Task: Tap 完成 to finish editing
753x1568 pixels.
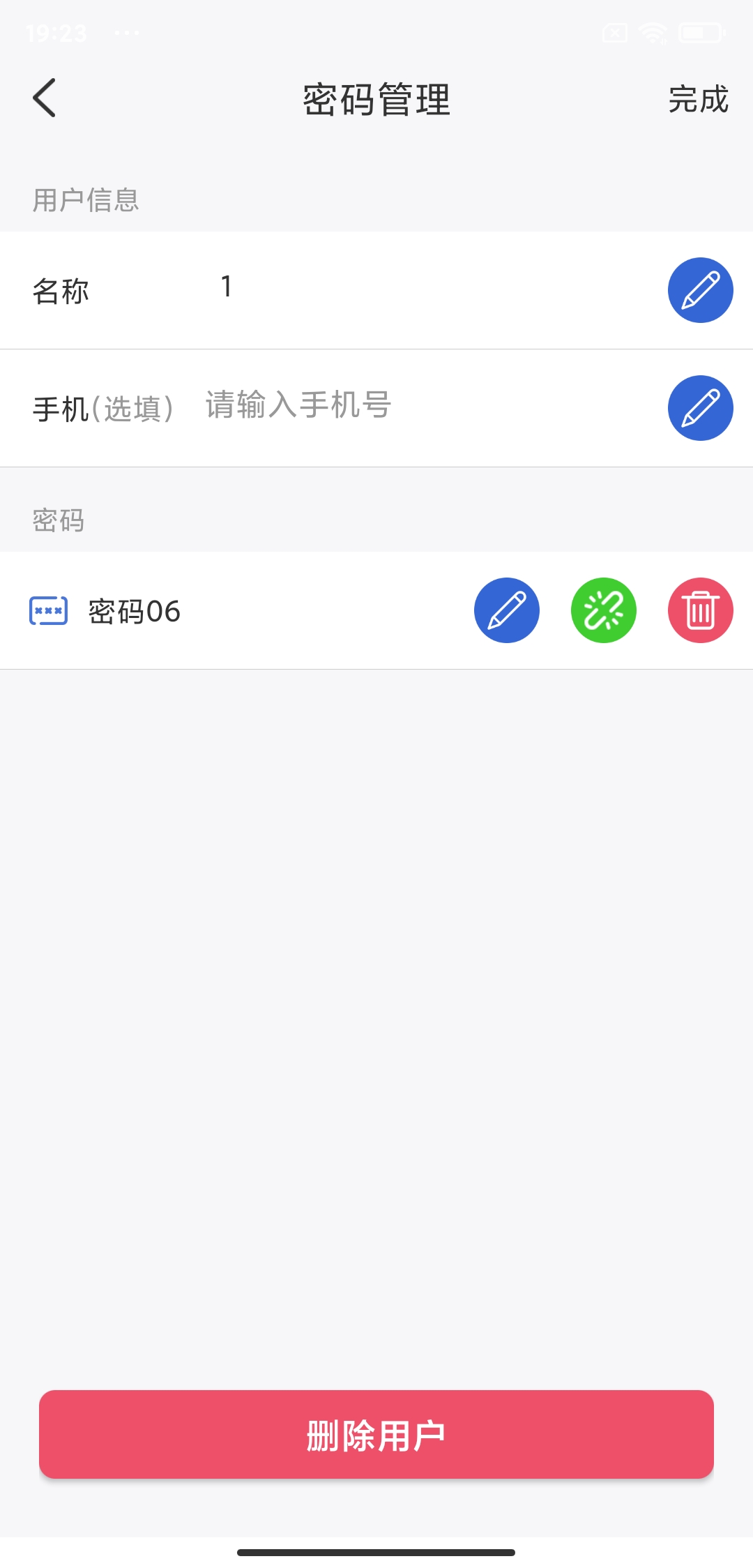Action: [698, 99]
